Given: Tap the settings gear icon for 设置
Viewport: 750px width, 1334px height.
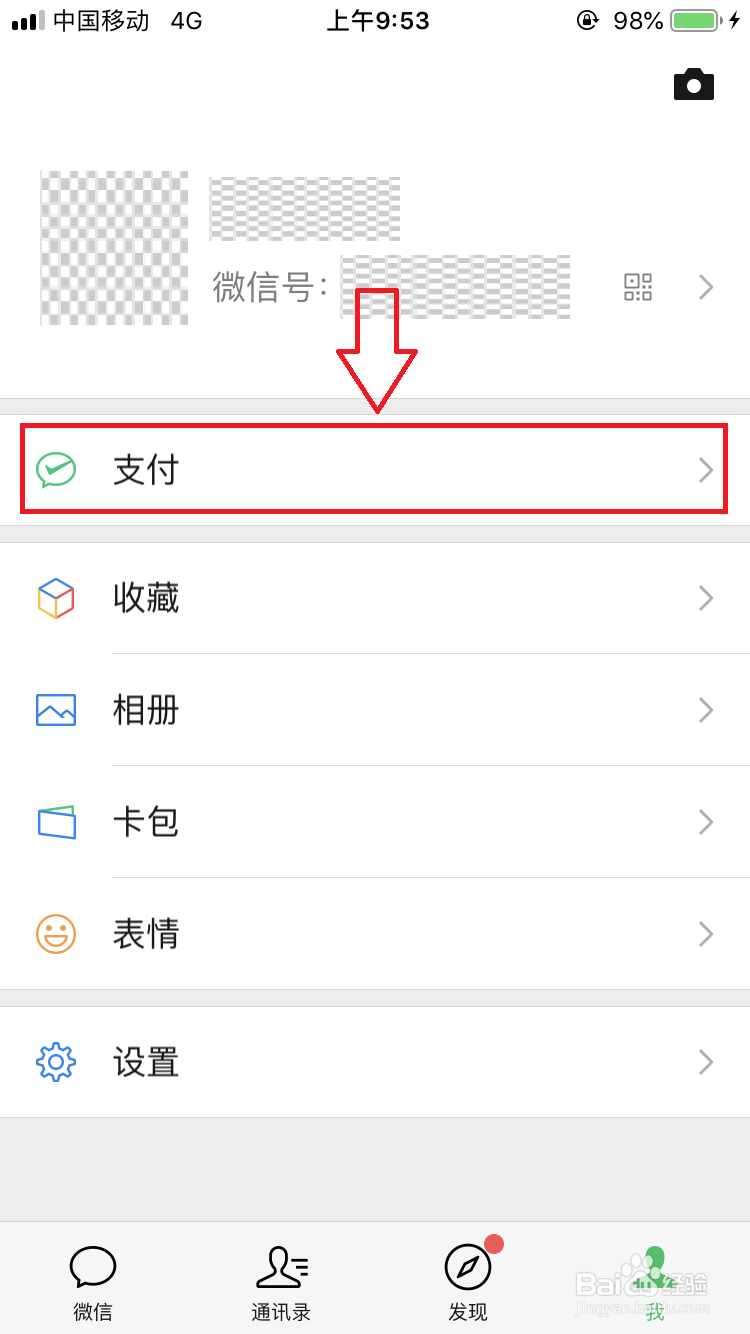Looking at the screenshot, I should (x=56, y=1062).
